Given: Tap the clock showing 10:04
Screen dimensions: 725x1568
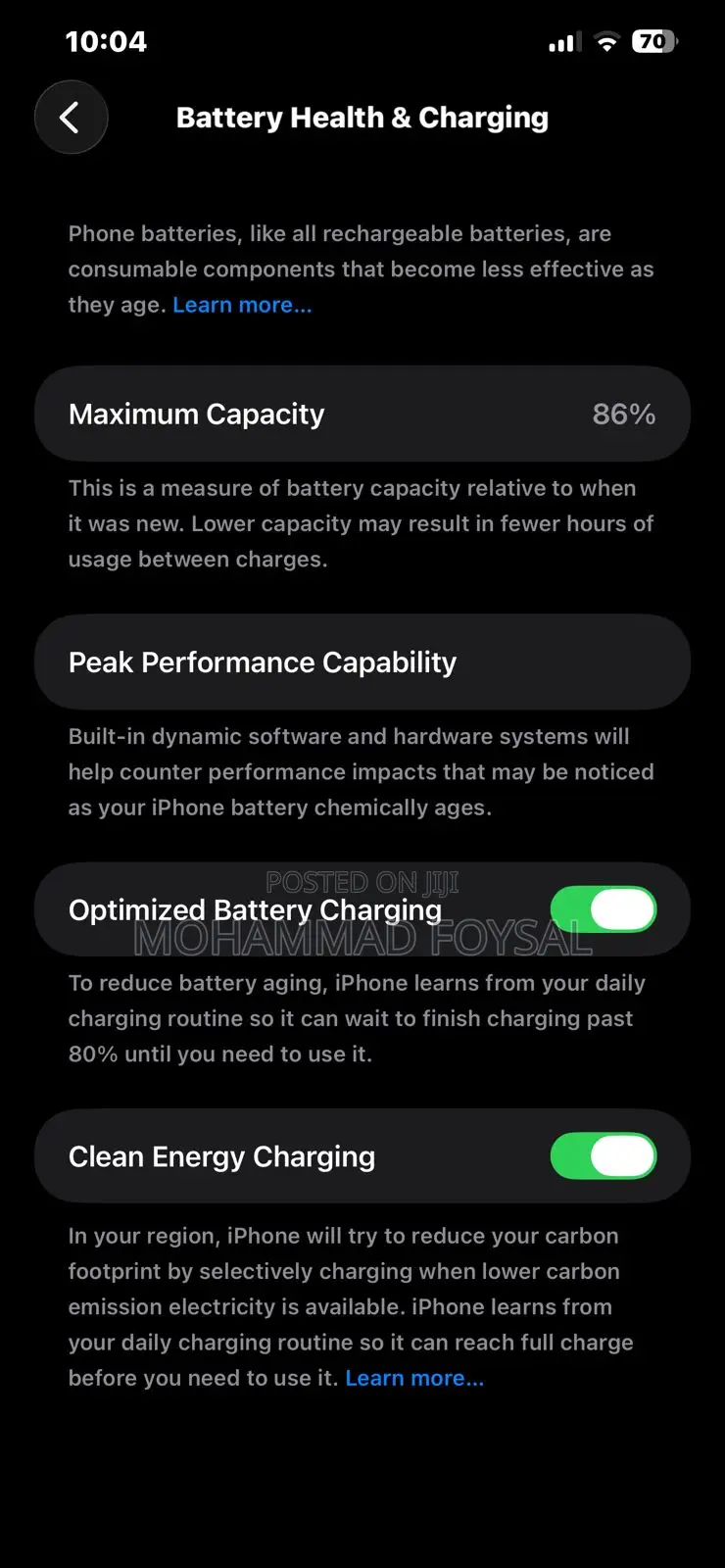Looking at the screenshot, I should coord(105,41).
